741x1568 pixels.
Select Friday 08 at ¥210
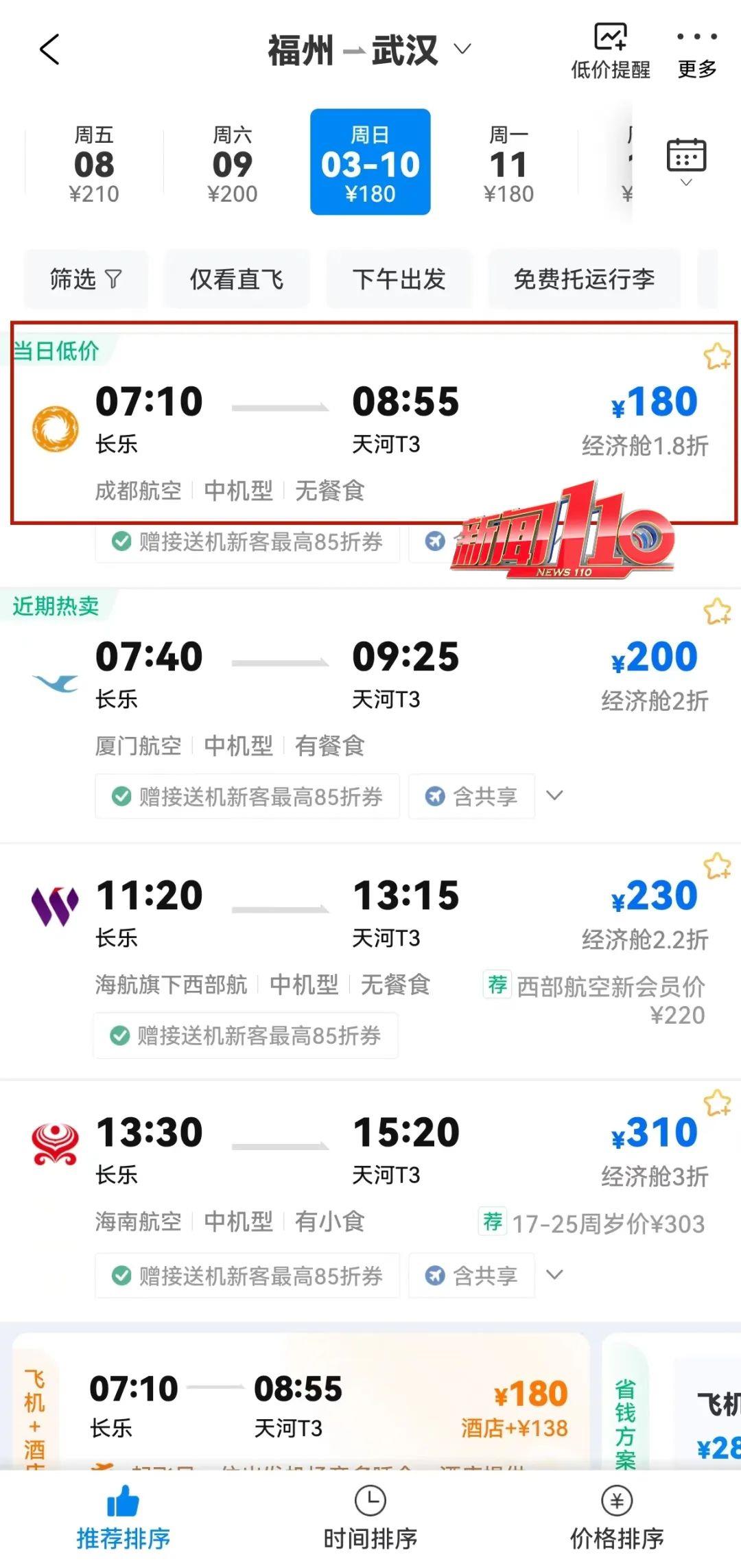(x=94, y=163)
